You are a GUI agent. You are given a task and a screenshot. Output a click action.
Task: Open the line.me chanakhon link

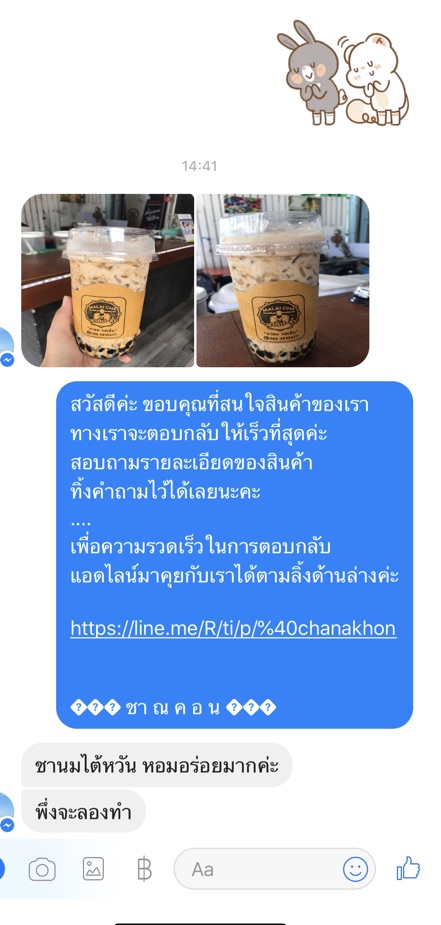(233, 628)
